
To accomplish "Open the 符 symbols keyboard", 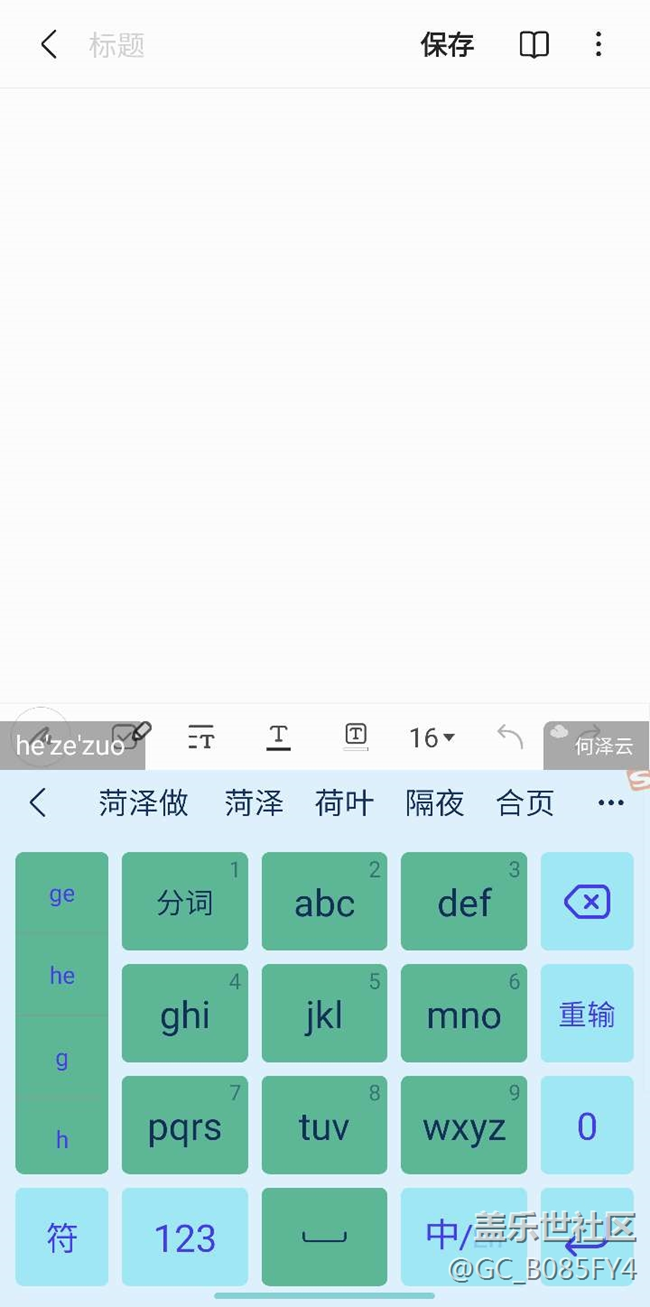I will click(62, 1238).
